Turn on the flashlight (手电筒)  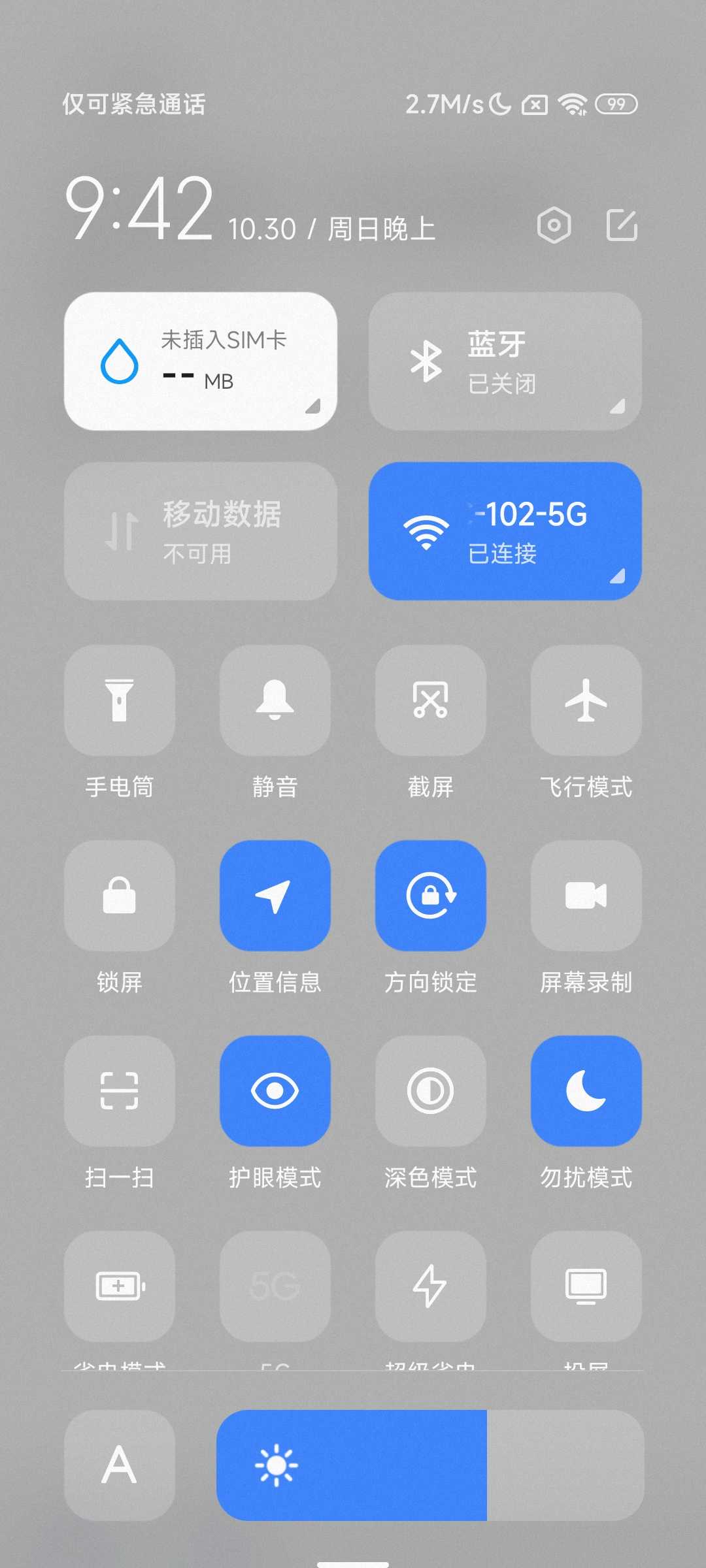click(x=120, y=700)
